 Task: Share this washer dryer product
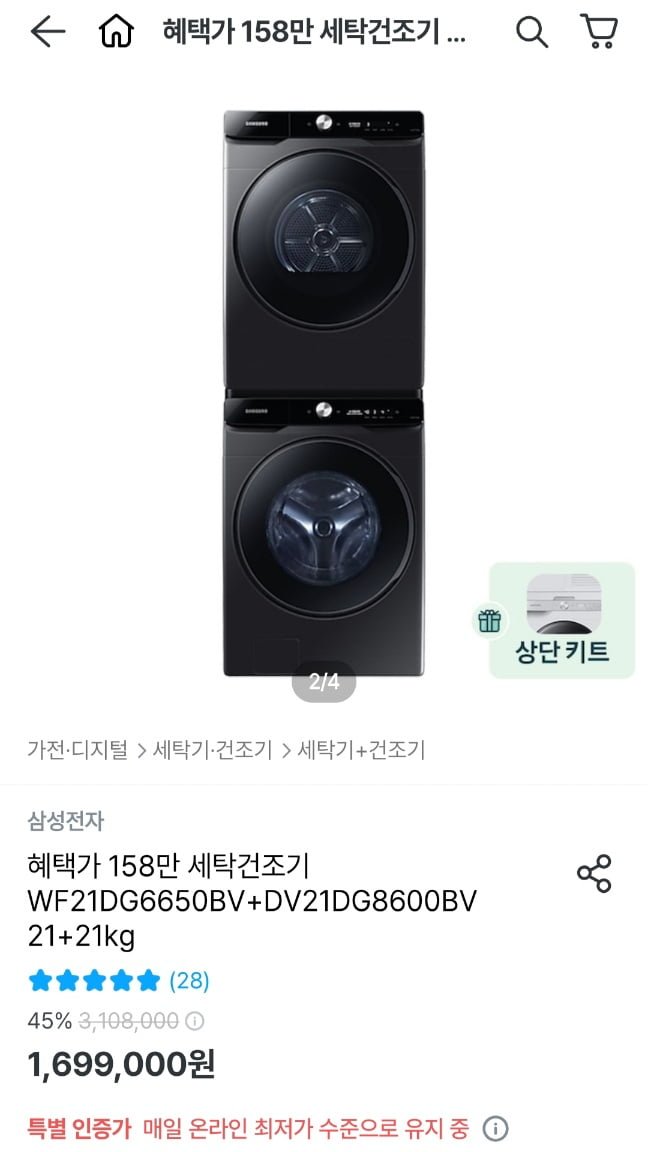[594, 874]
